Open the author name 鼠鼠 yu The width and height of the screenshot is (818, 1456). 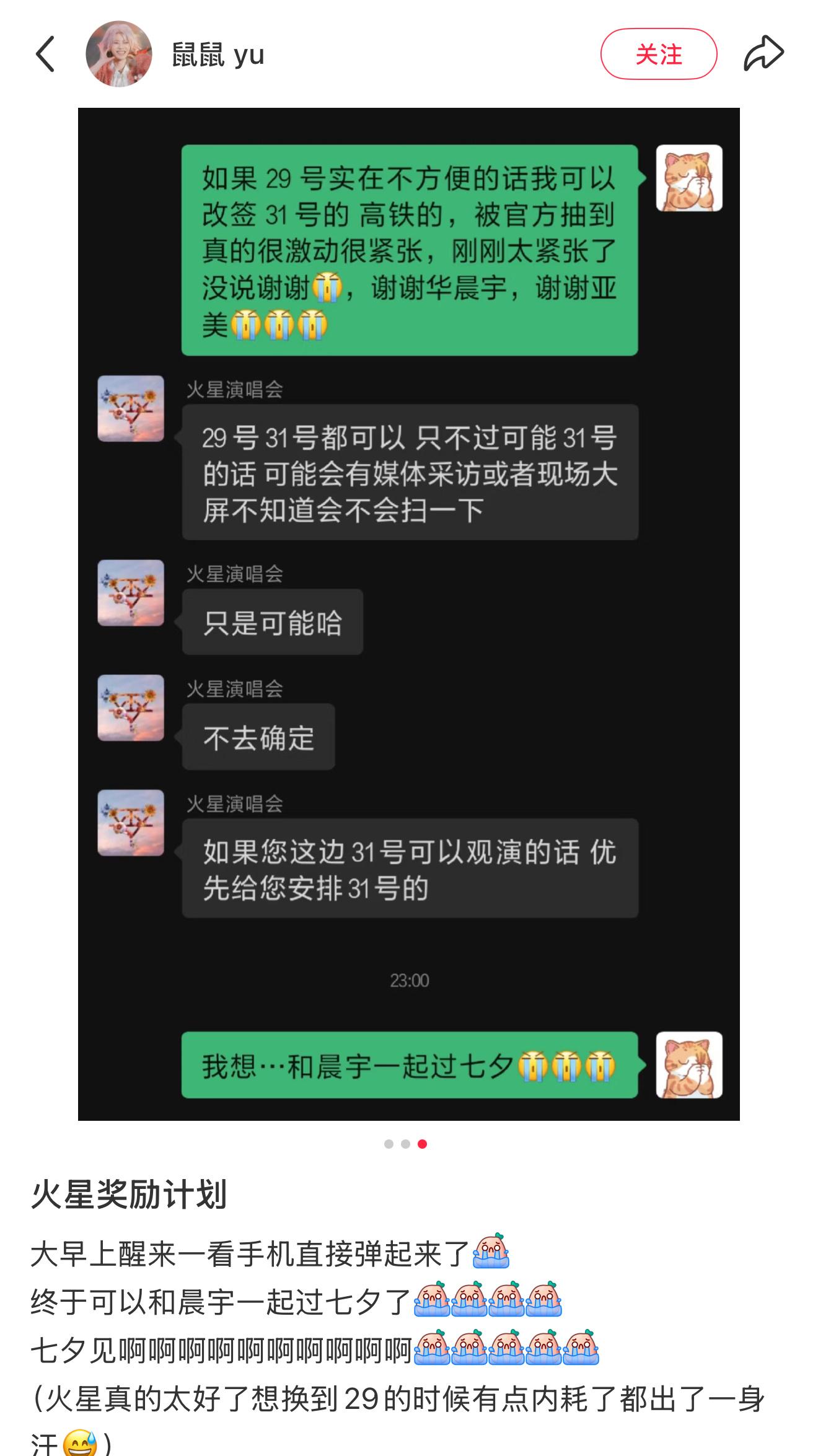pos(218,55)
